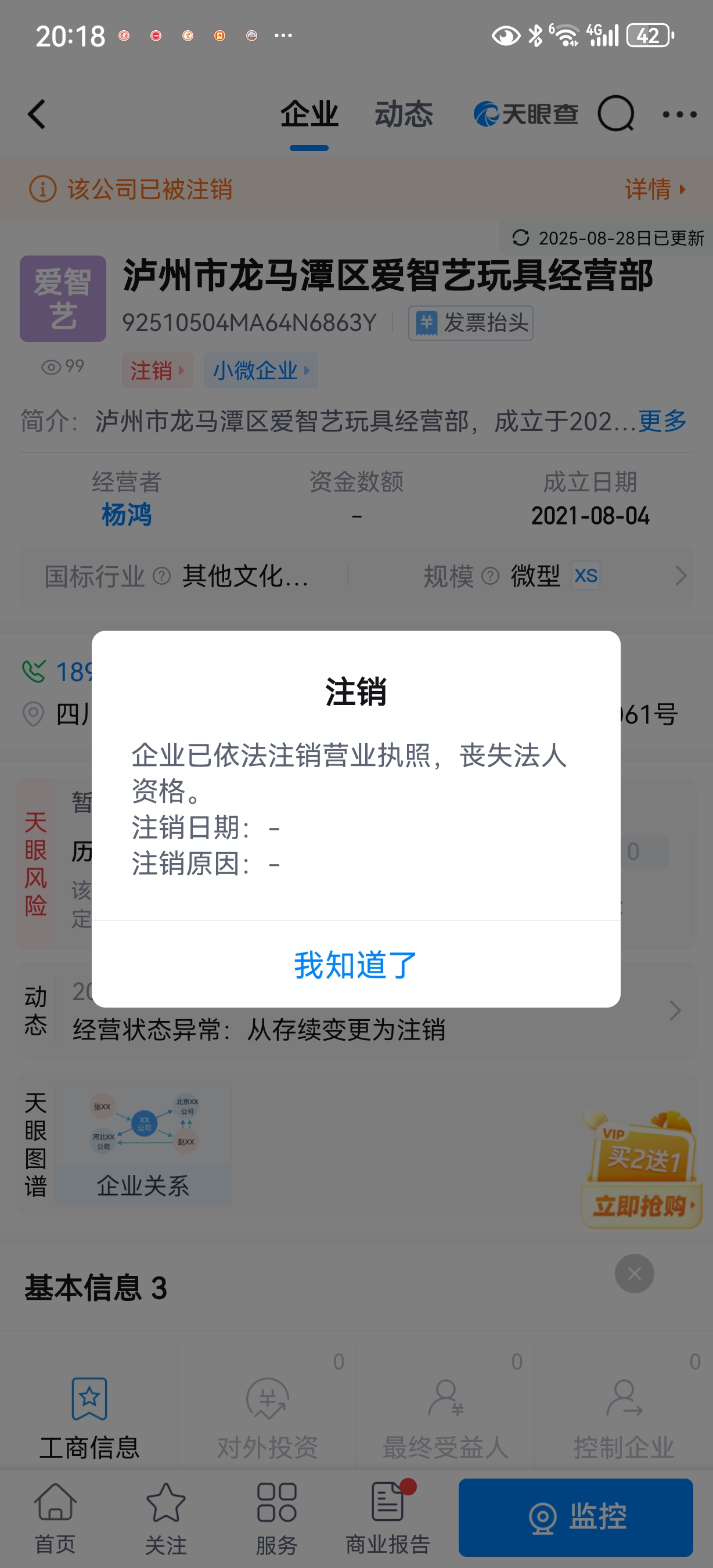Open 发票抬头 invoice header
Screen dimensions: 713x1568
pyautogui.click(x=471, y=323)
